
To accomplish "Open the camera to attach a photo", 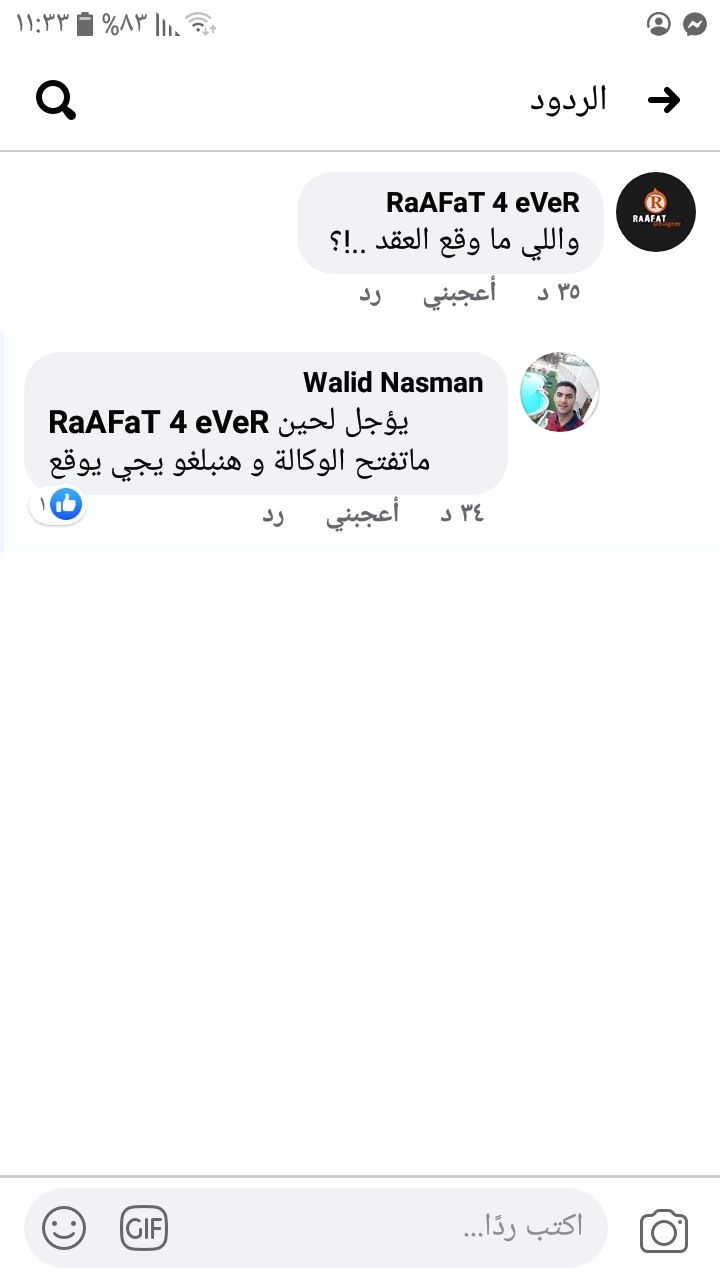I will [x=664, y=1229].
